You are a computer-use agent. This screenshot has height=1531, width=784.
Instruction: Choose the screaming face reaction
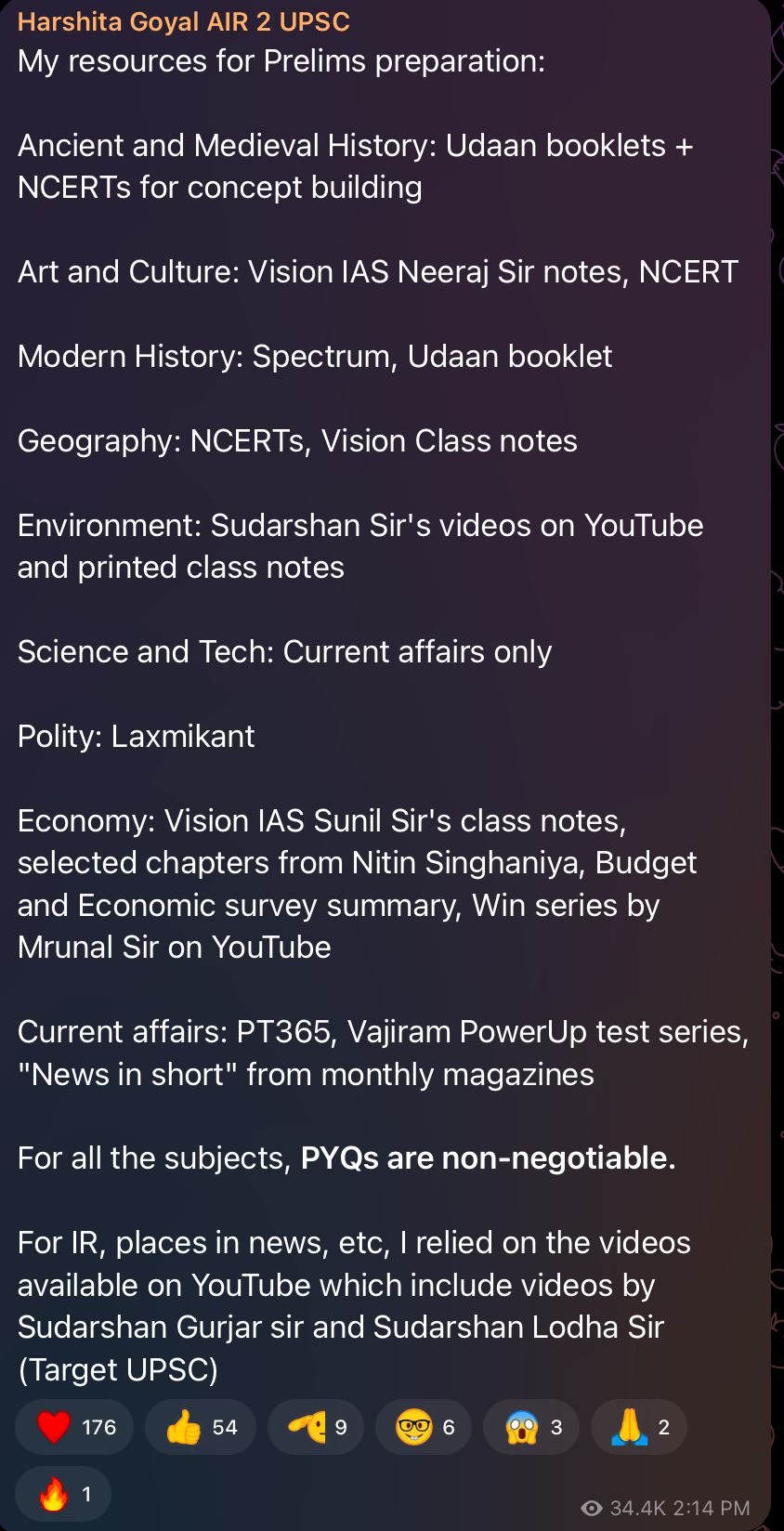[531, 1427]
